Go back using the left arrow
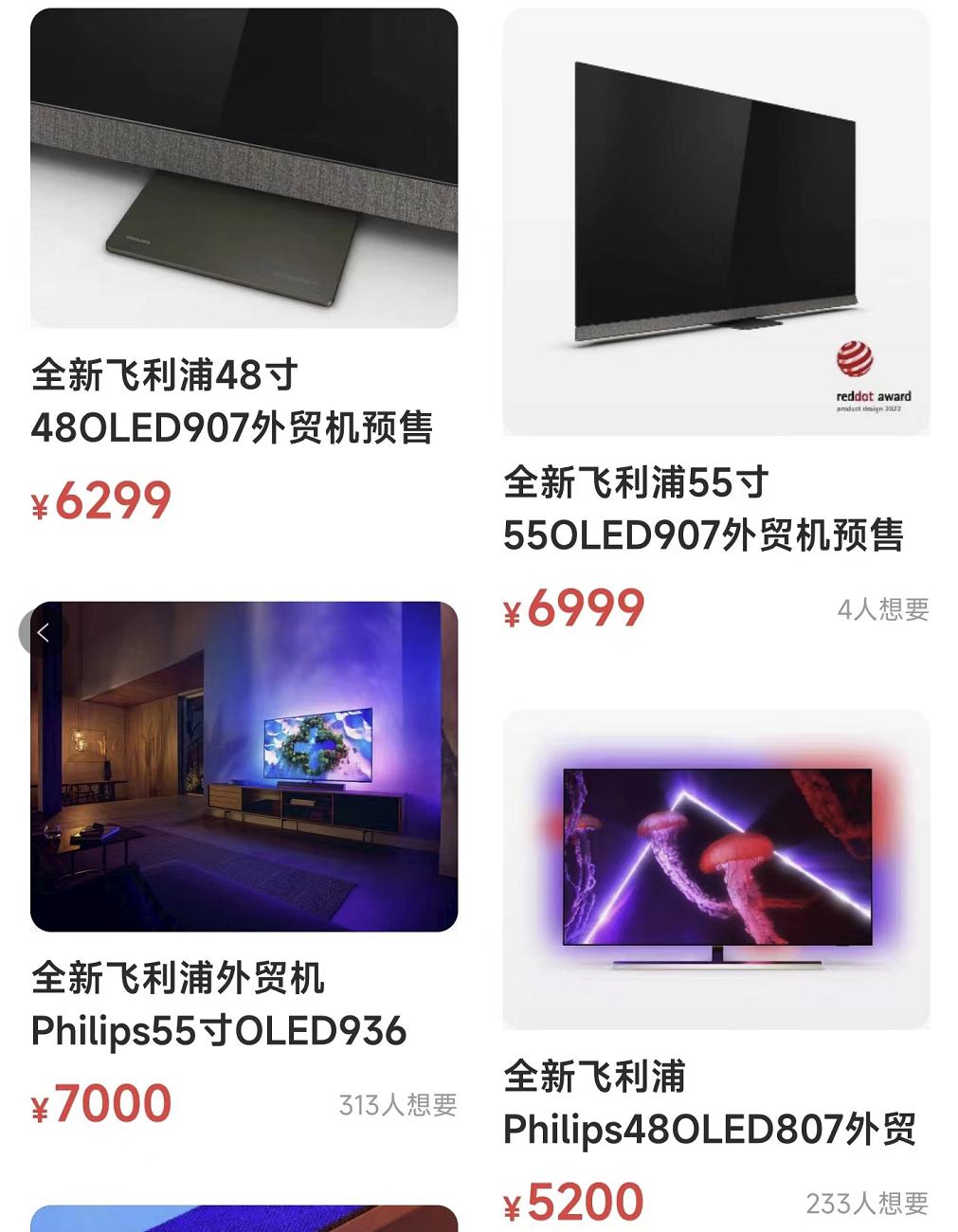958x1232 pixels. [43, 633]
